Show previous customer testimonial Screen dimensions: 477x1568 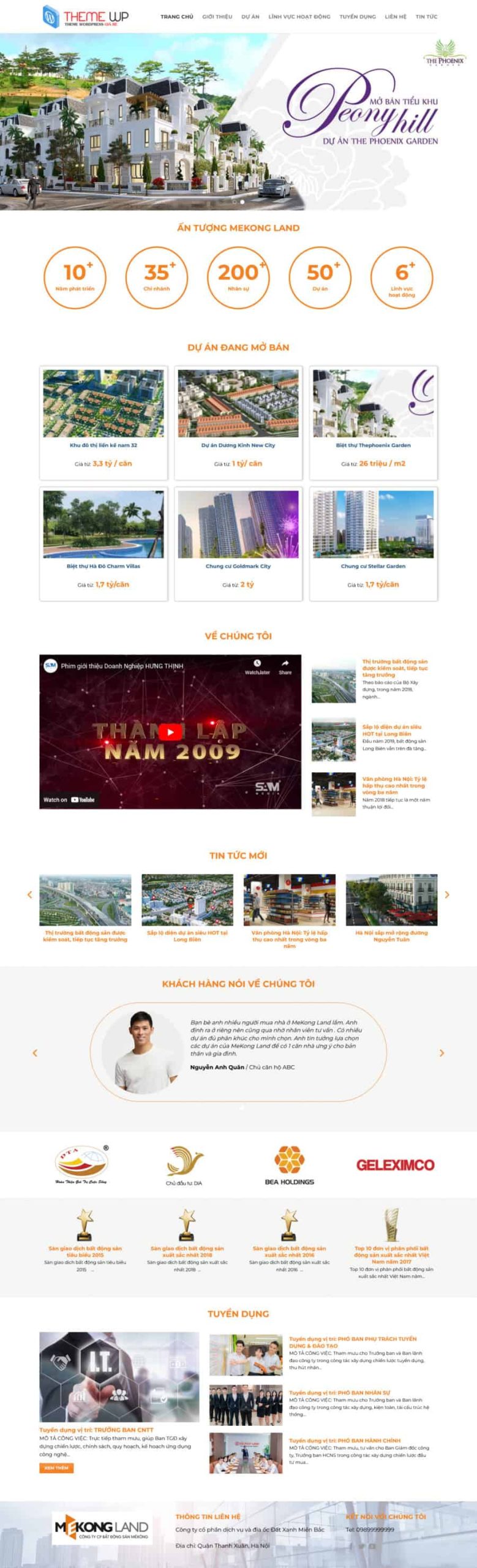coord(35,1053)
